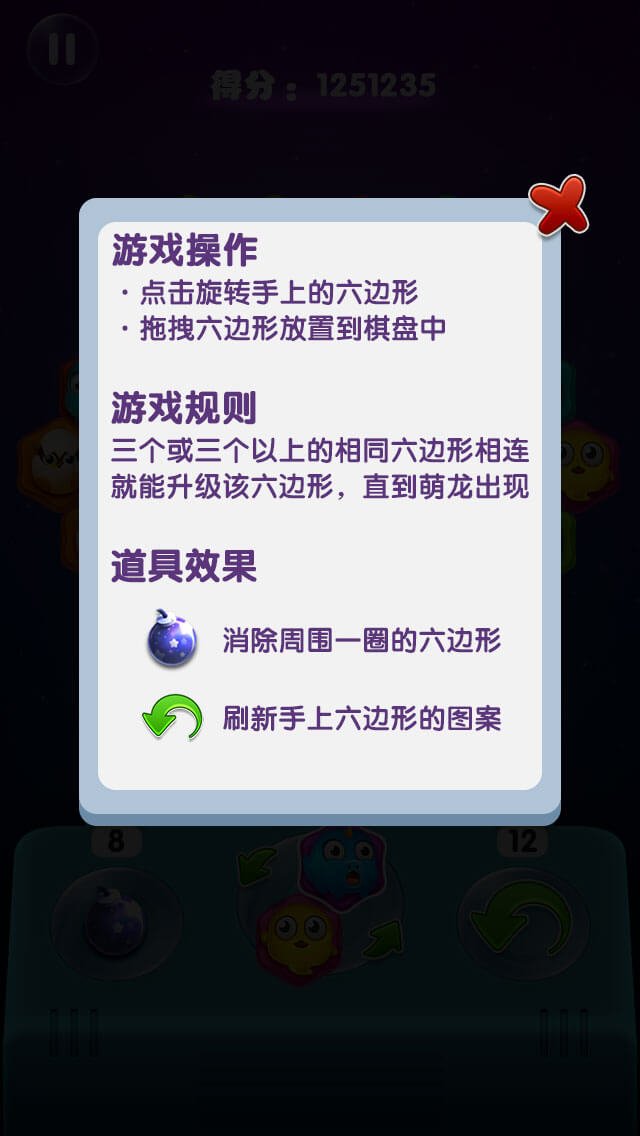Close the game instructions dialog
The width and height of the screenshot is (640, 1136).
pyautogui.click(x=557, y=205)
